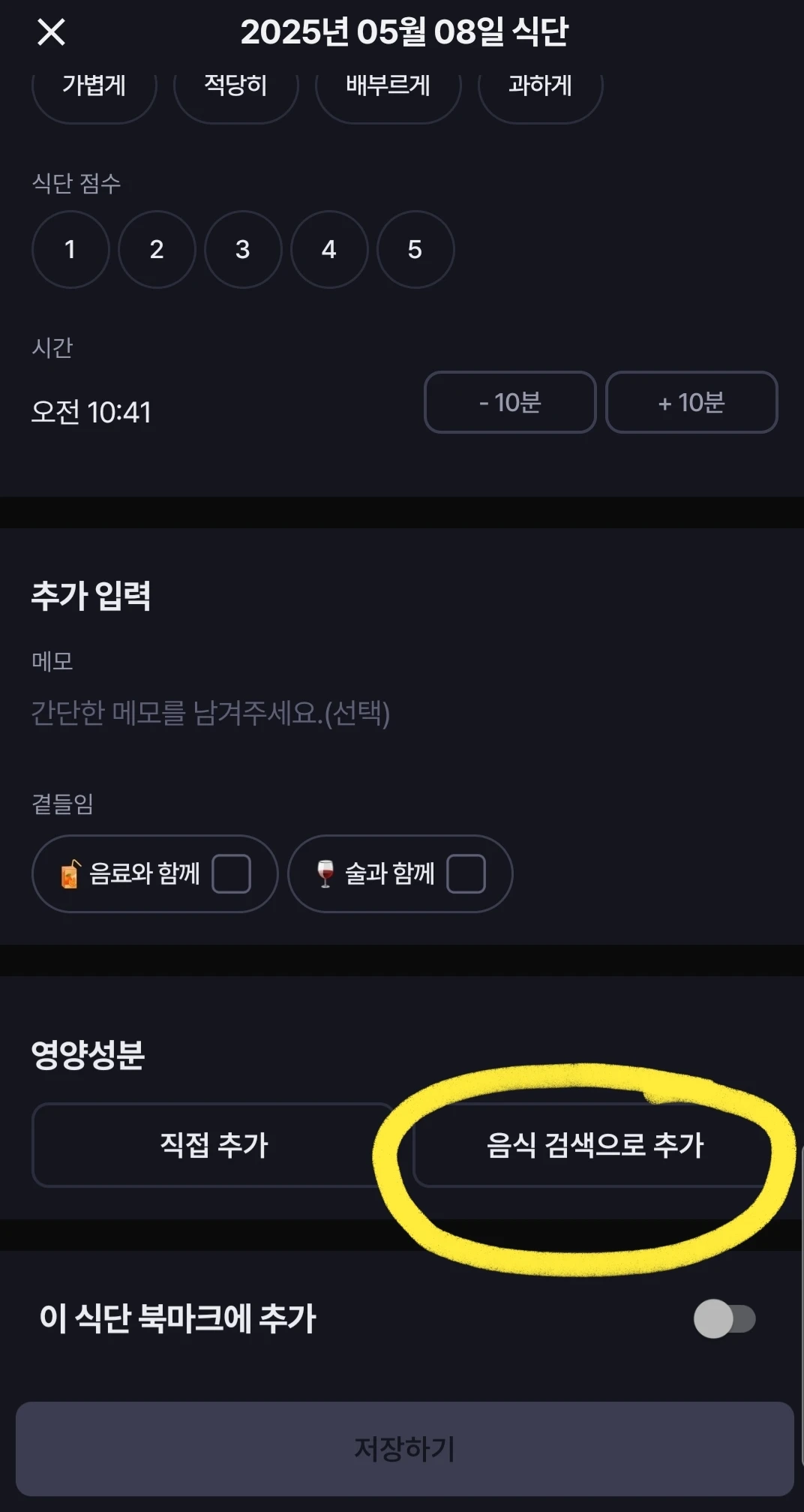The height and width of the screenshot is (1512, 804).
Task: Set meal score to 3
Action: [243, 249]
